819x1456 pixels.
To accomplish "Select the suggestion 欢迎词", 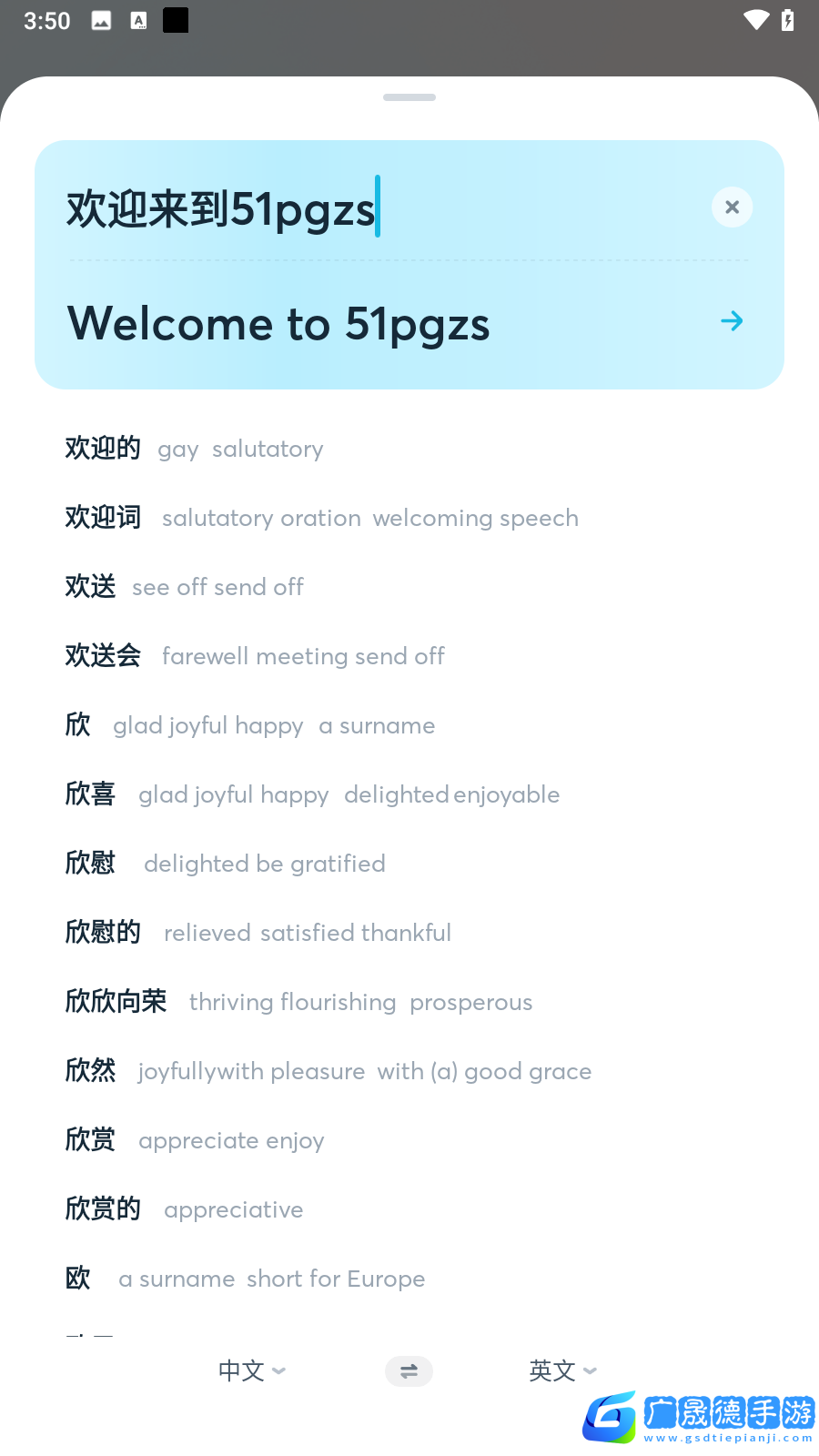I will (320, 518).
